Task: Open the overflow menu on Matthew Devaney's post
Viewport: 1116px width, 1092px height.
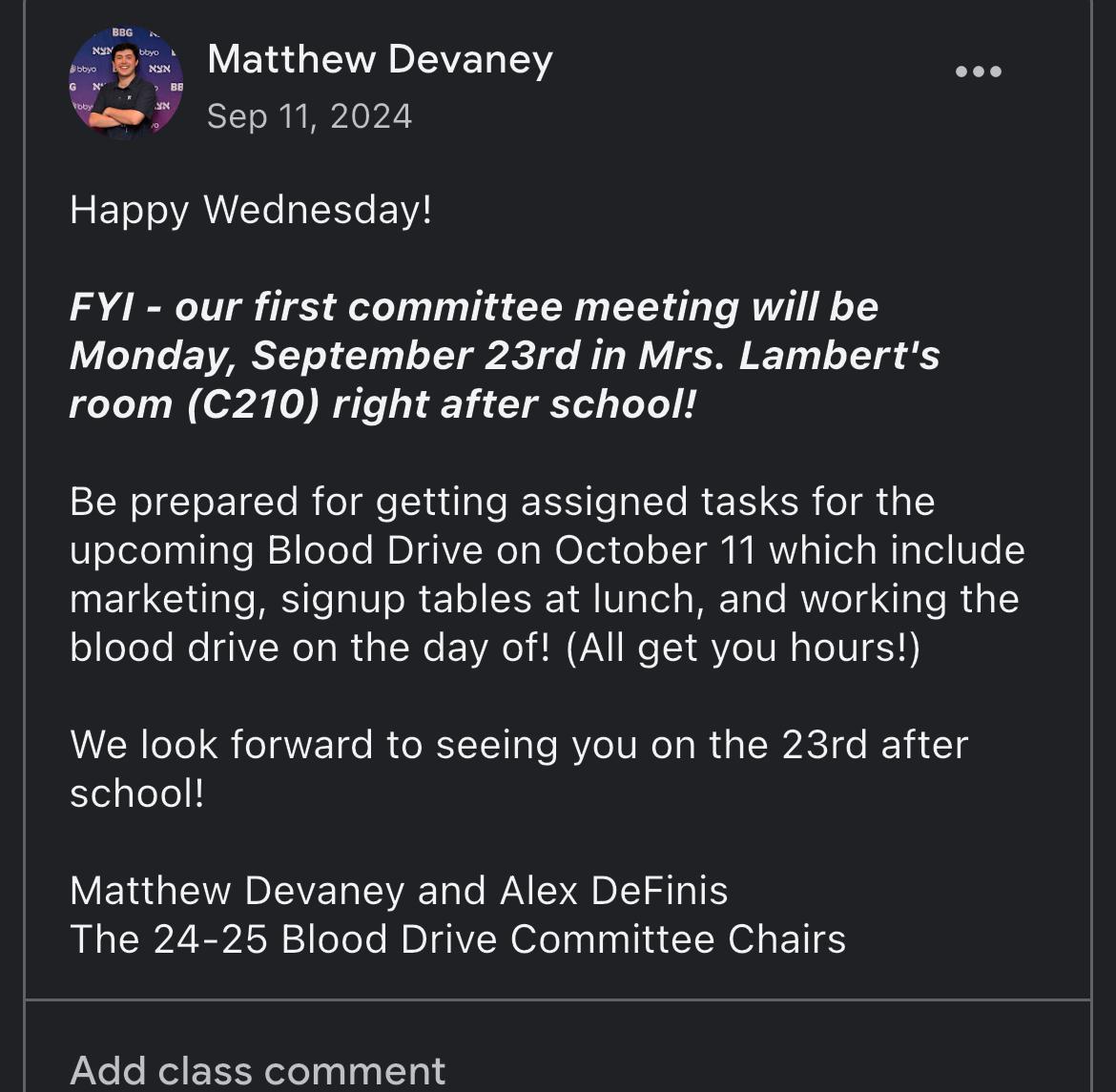Action: 979,72
